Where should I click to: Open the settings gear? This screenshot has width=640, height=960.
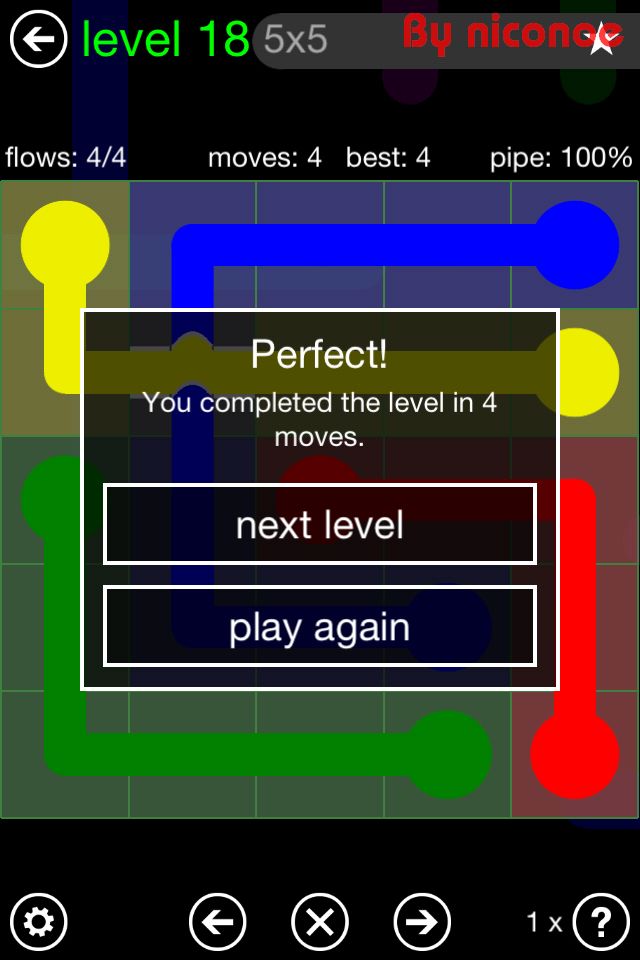(38, 921)
